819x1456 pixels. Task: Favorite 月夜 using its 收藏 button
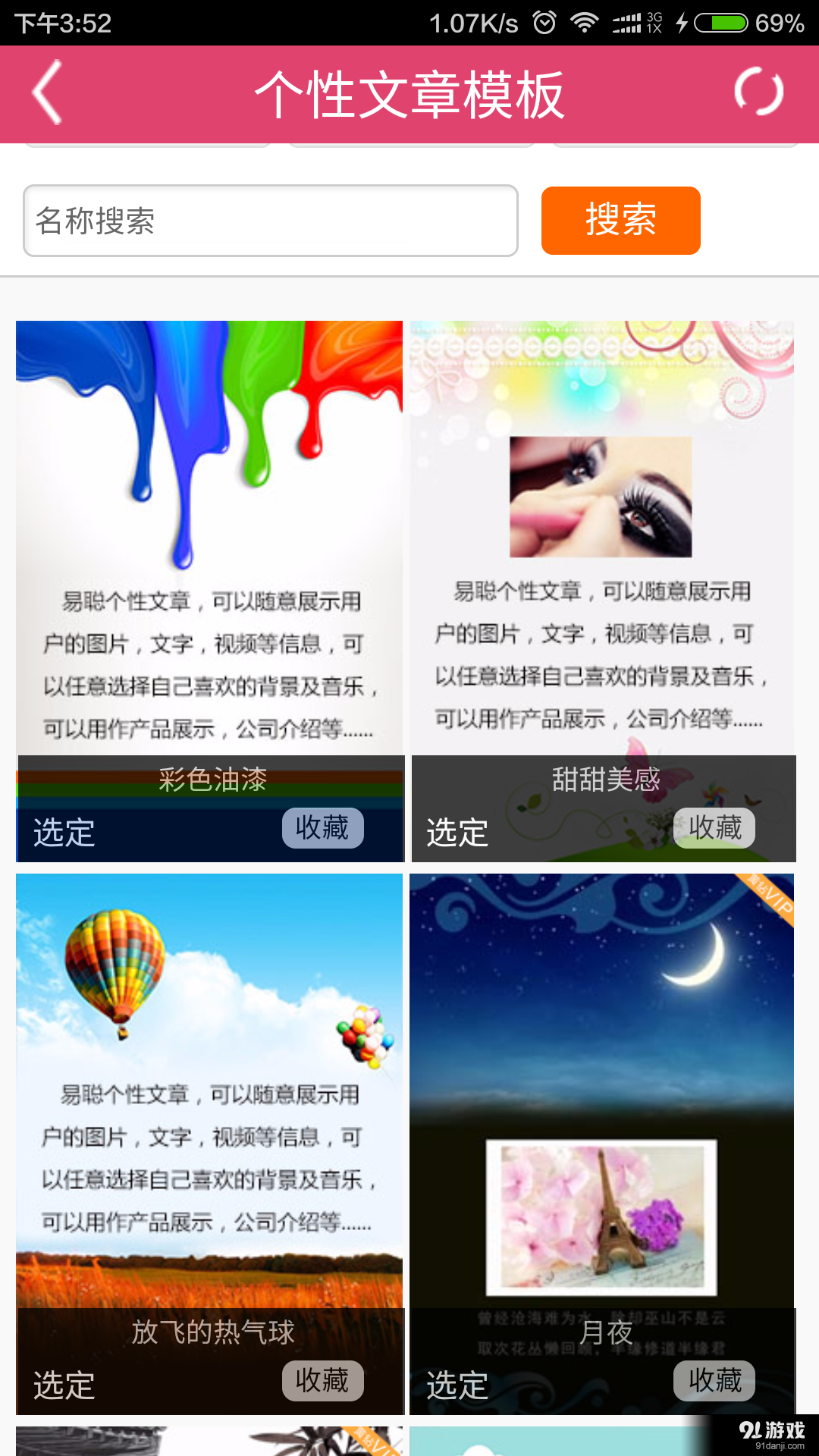point(714,1381)
